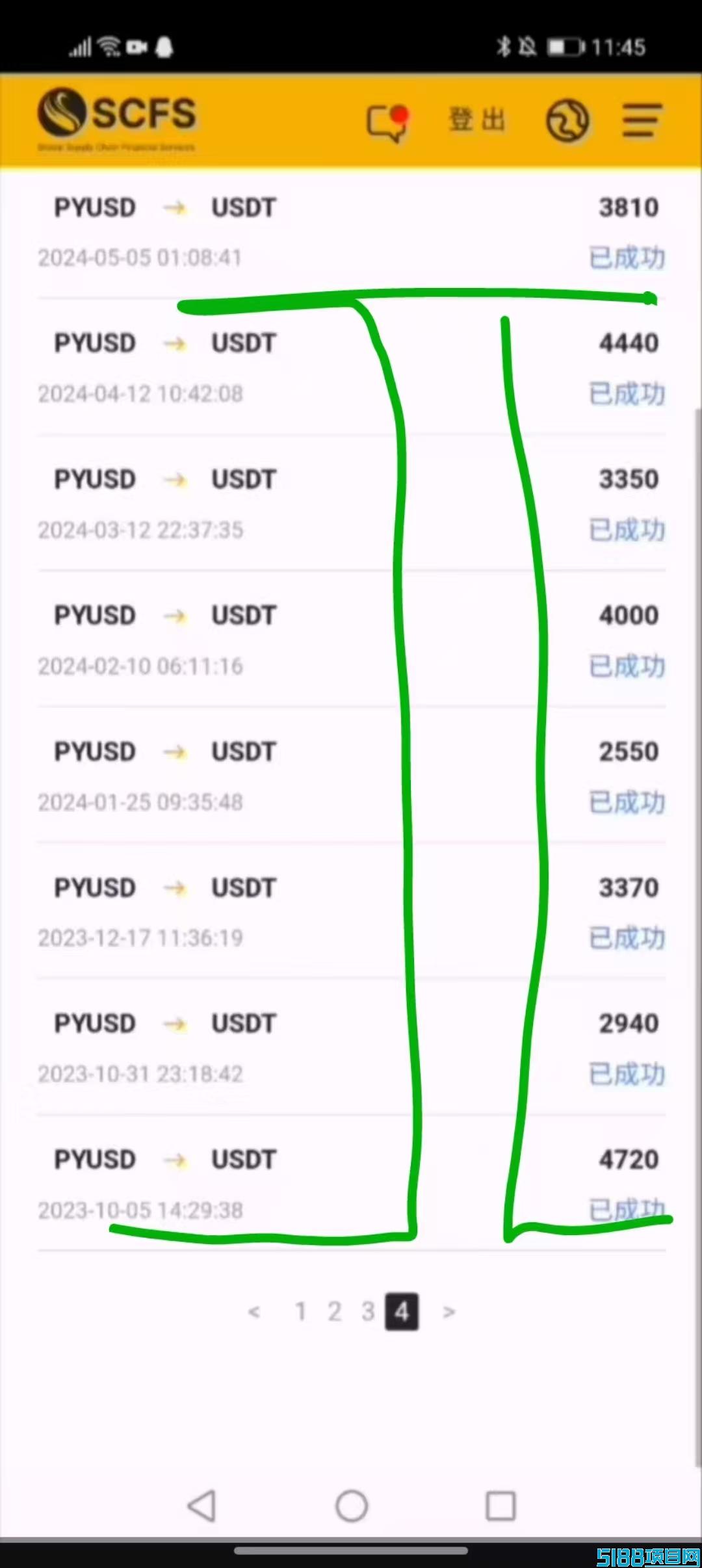Tap the system back triangle button
Screen dimensions: 702x1568
[x=201, y=1506]
